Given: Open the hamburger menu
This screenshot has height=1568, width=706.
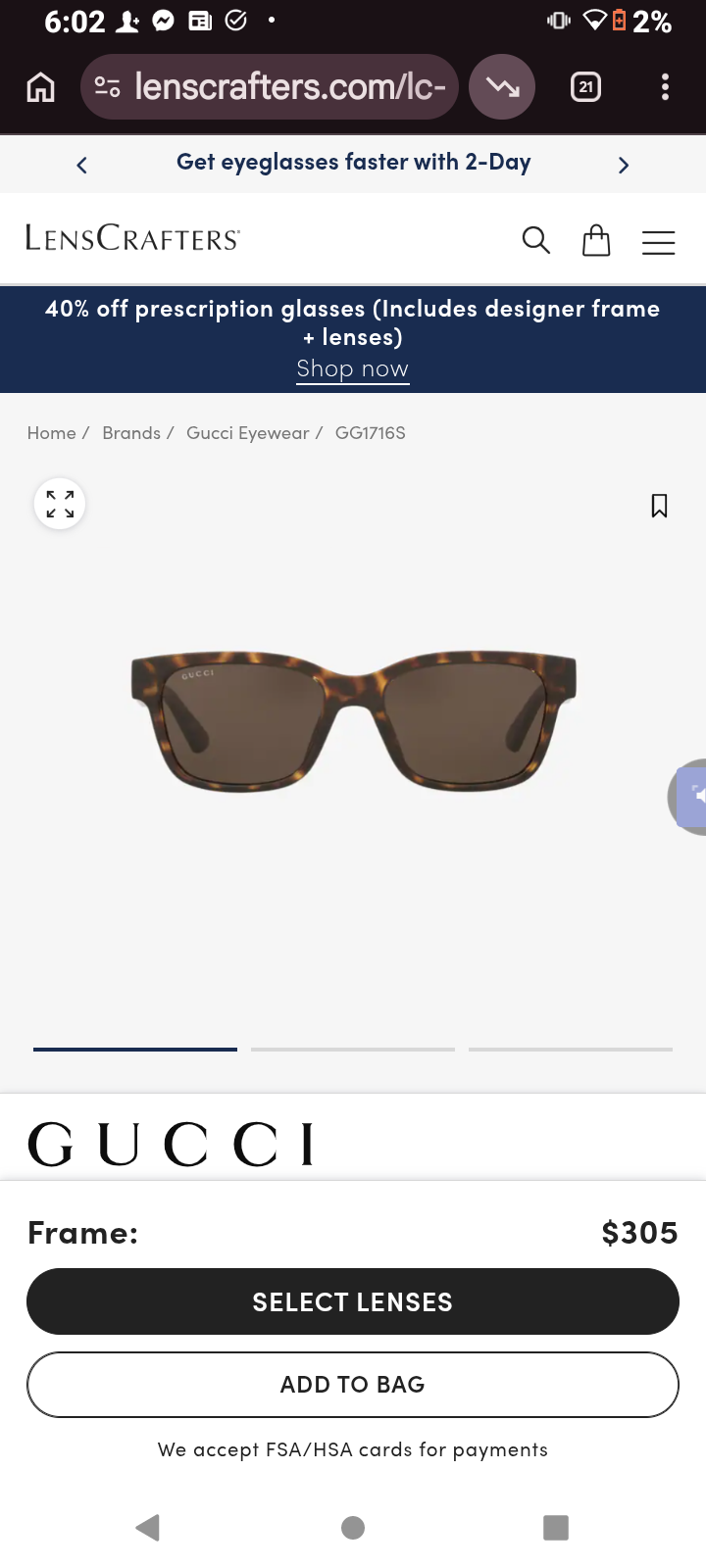Looking at the screenshot, I should click(658, 241).
